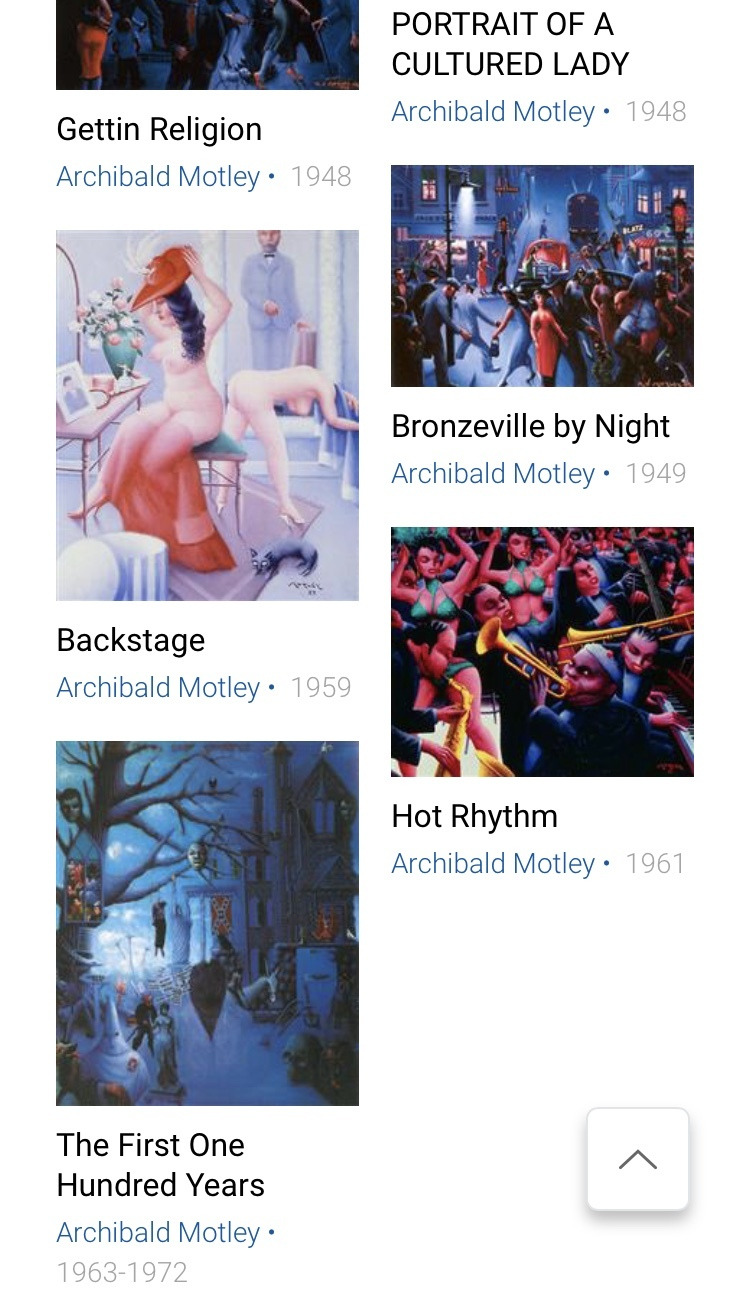Open Archibald Motley under Portrait of a Cultured Lady
This screenshot has height=1291, width=750.
[493, 112]
